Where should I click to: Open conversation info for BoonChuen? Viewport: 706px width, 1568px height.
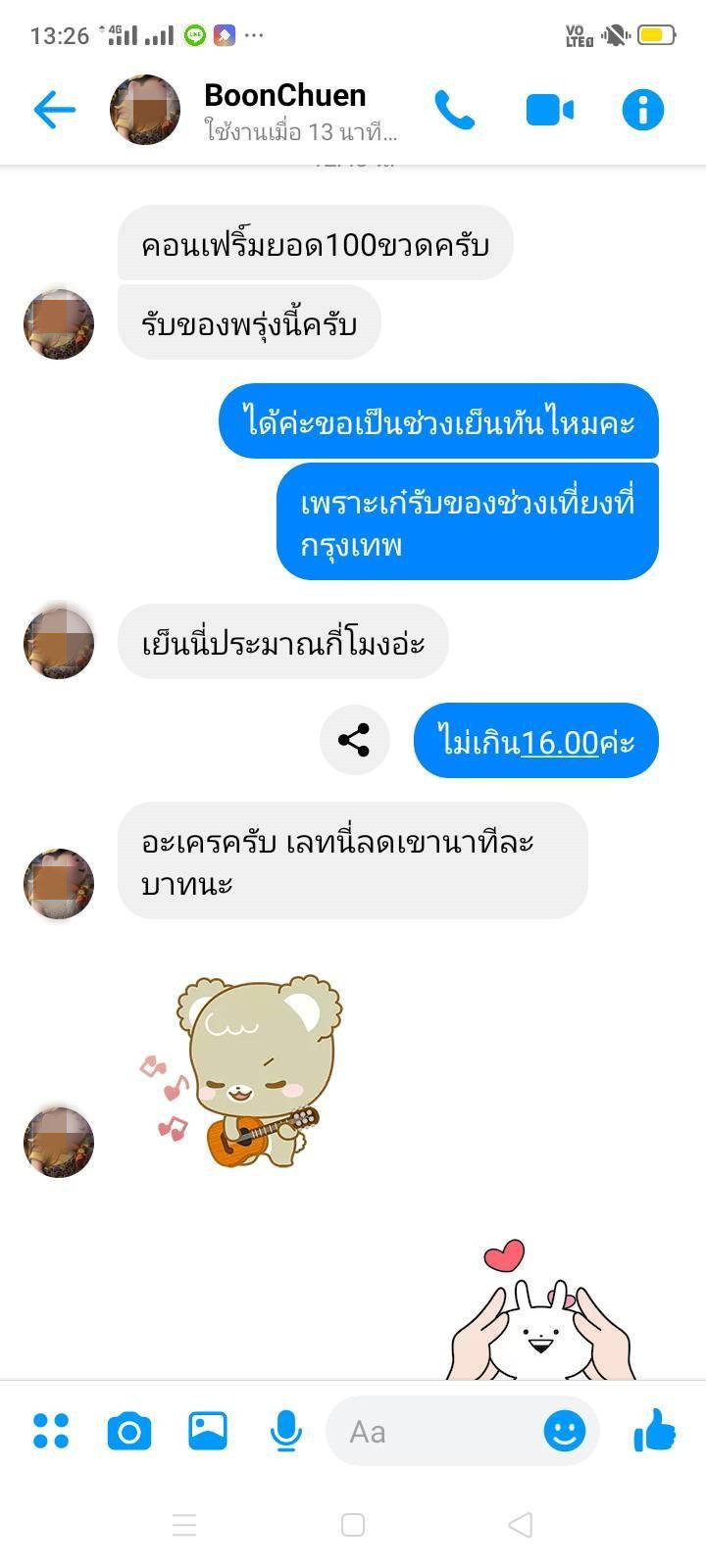click(x=643, y=110)
